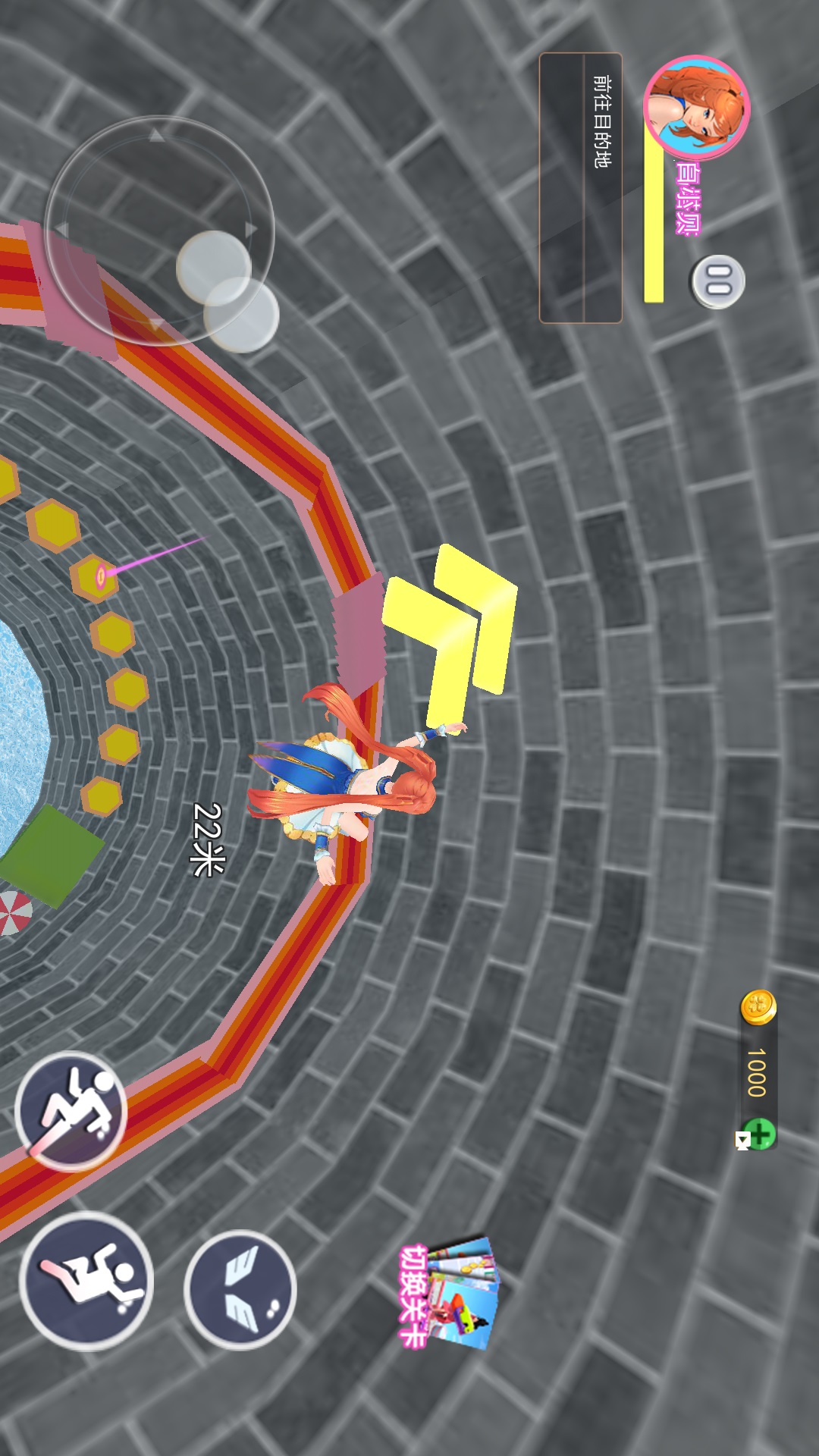
Task: Open the 前往目的地 quest panel
Action: point(581,188)
